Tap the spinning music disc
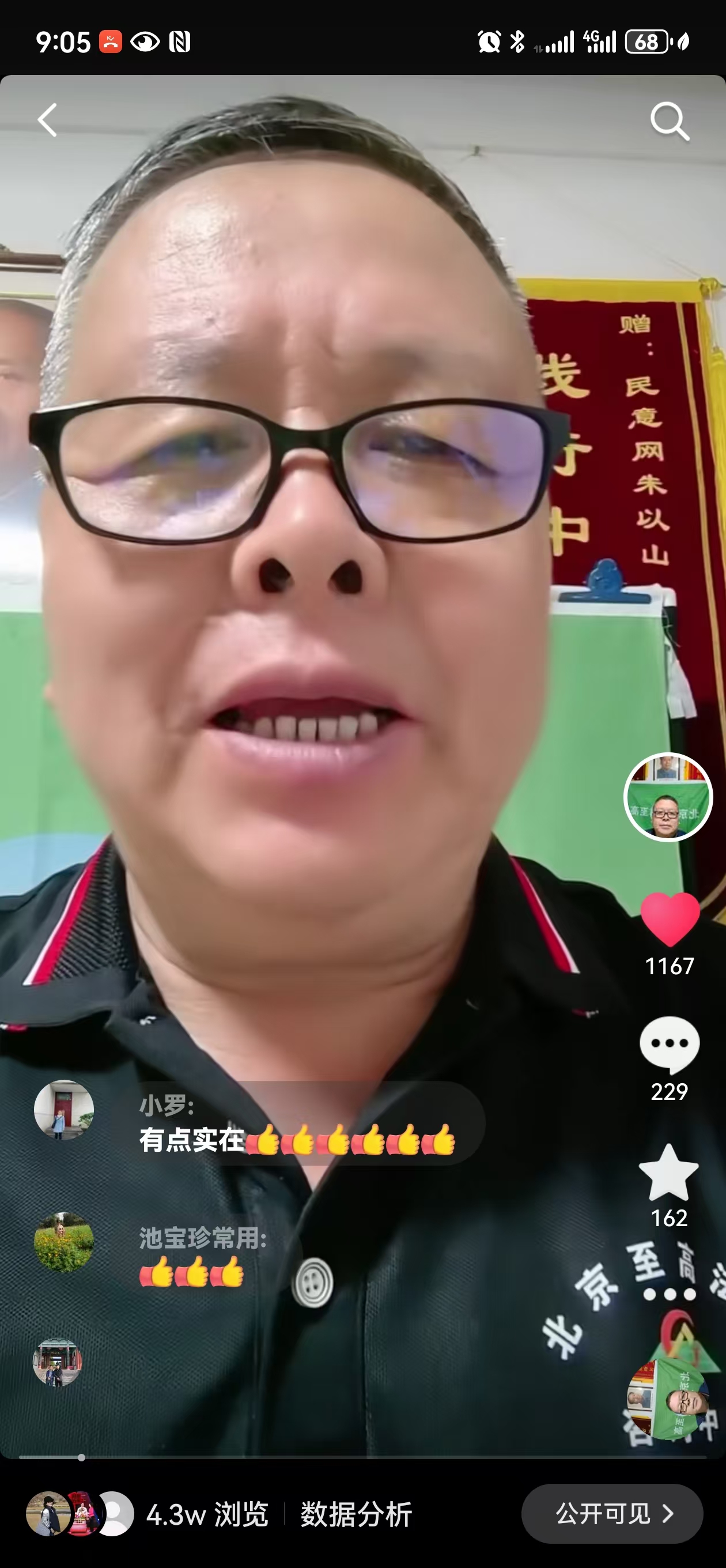Viewport: 726px width, 1568px height. [668, 1400]
